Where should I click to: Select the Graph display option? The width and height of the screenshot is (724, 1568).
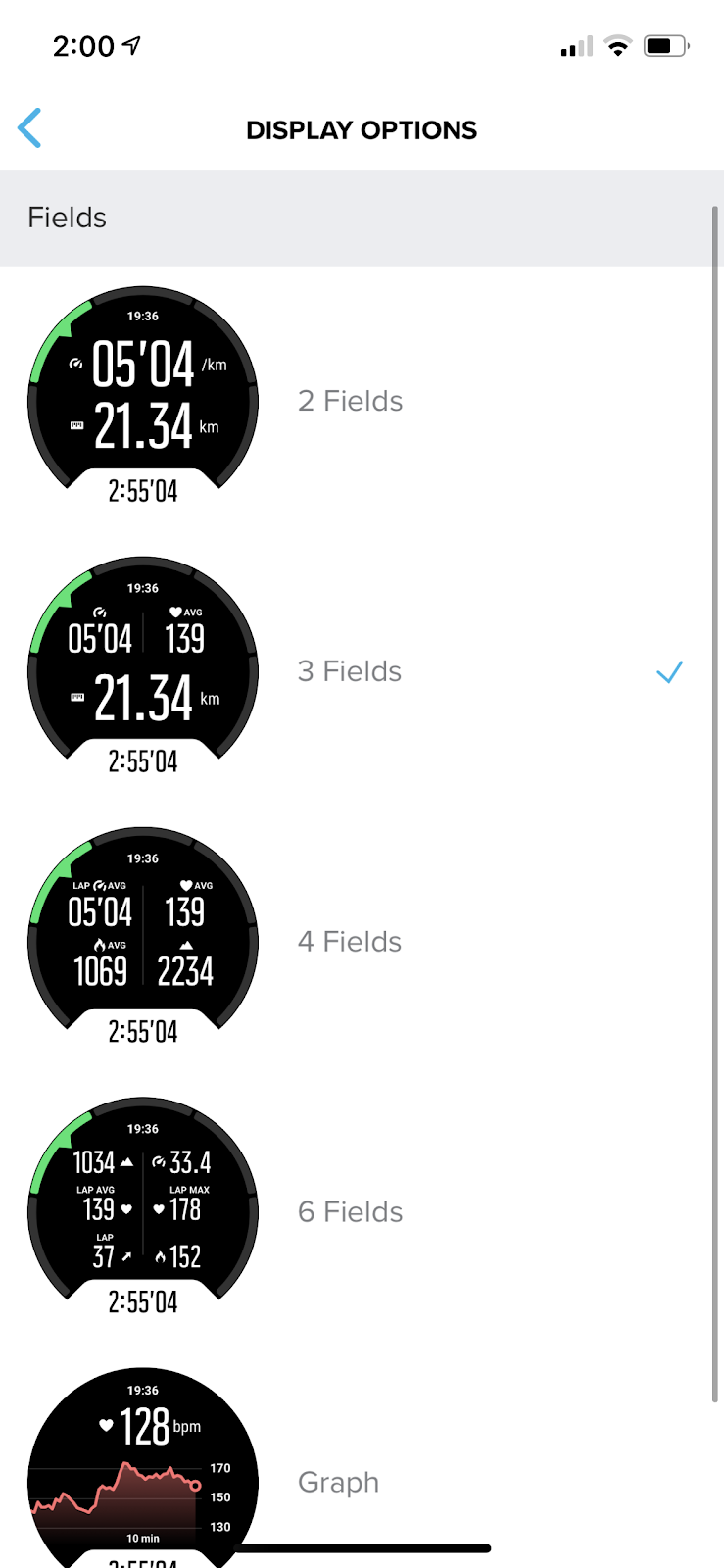338,1482
